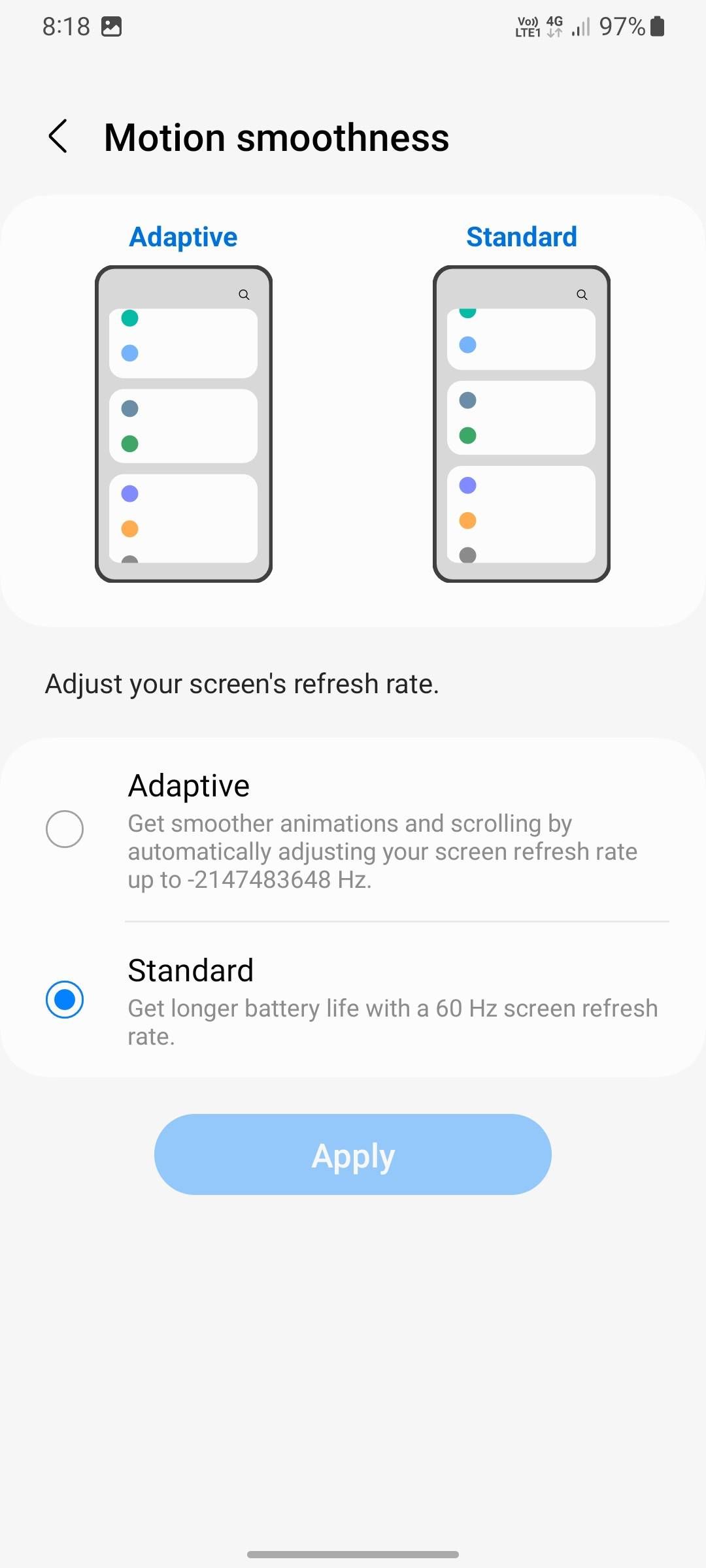Tap the battery icon in the status bar
The width and height of the screenshot is (706, 1568).
(658, 26)
